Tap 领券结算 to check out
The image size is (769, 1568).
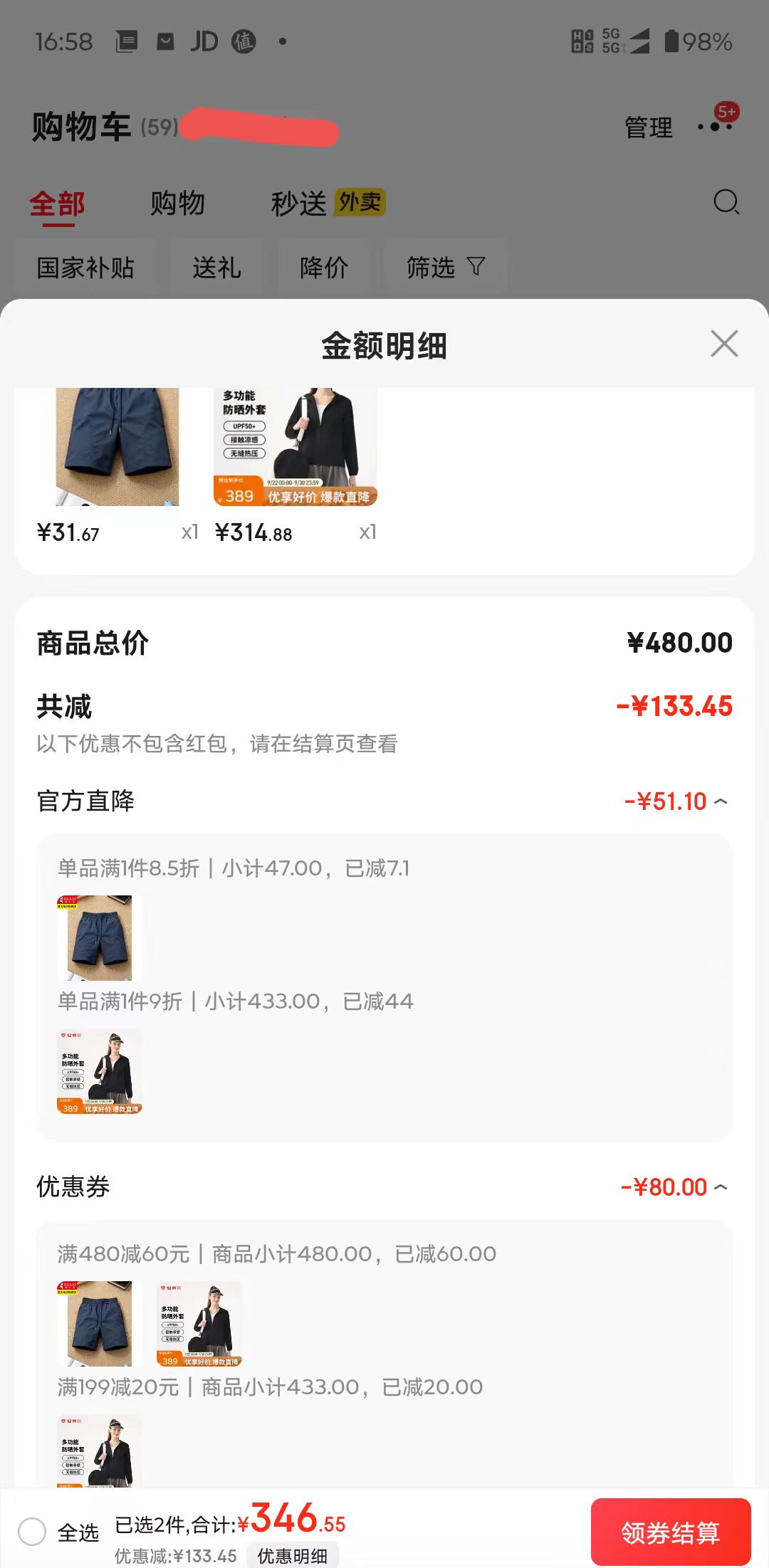point(671,1532)
